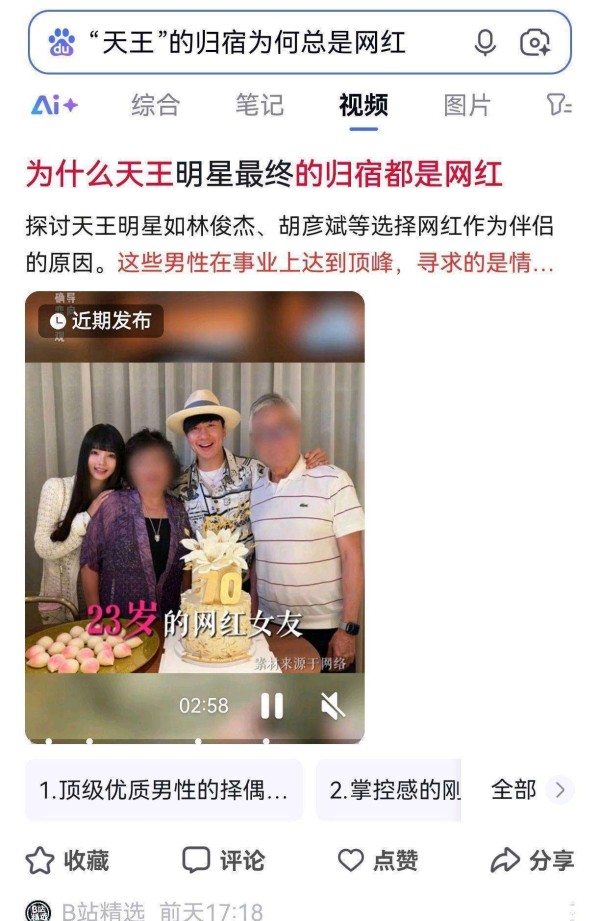Pause the playing video
The image size is (600, 921).
point(272,706)
